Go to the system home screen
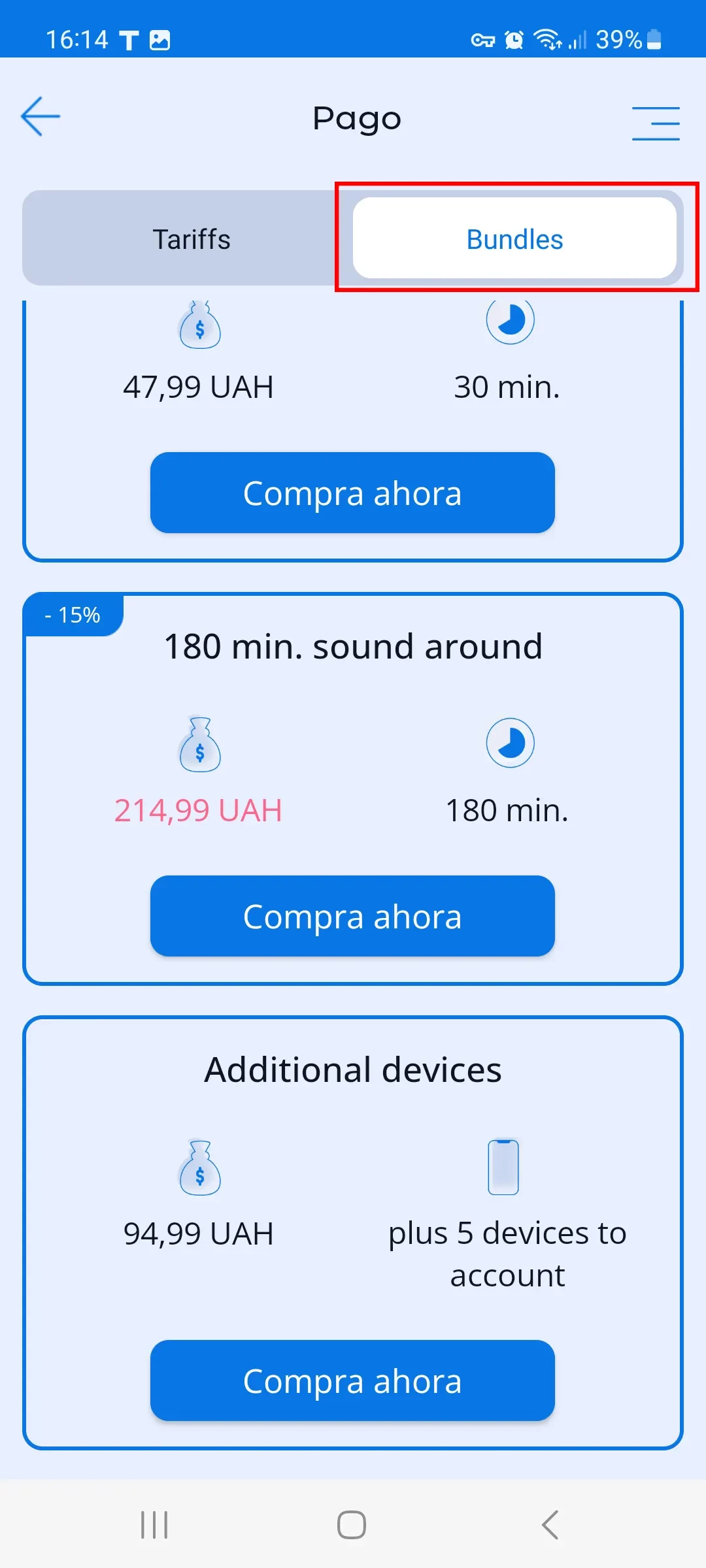Viewport: 706px width, 1568px height. [352, 1525]
